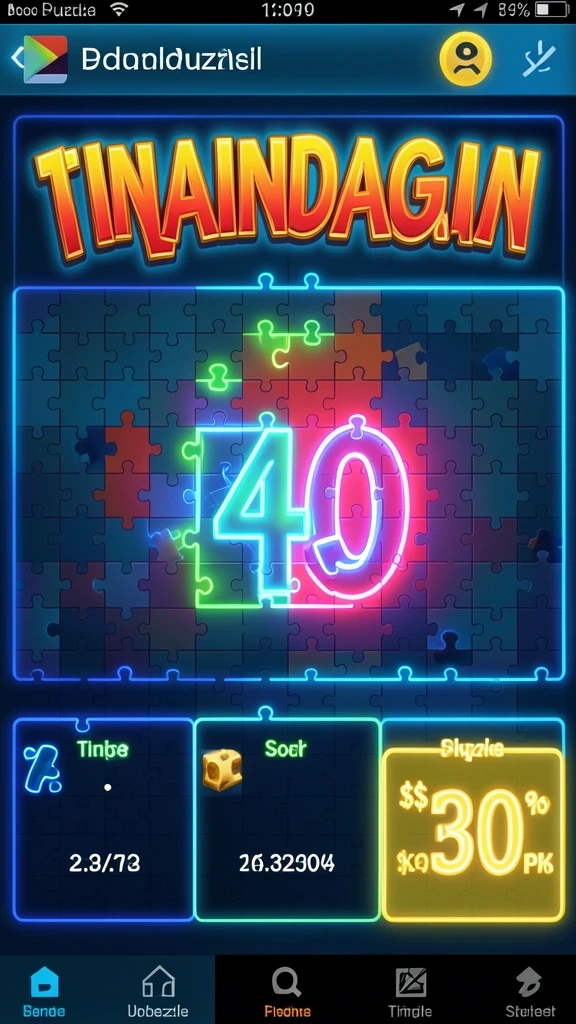The height and width of the screenshot is (1024, 576).
Task: Open the yellow profile avatar icon
Action: coord(465,59)
